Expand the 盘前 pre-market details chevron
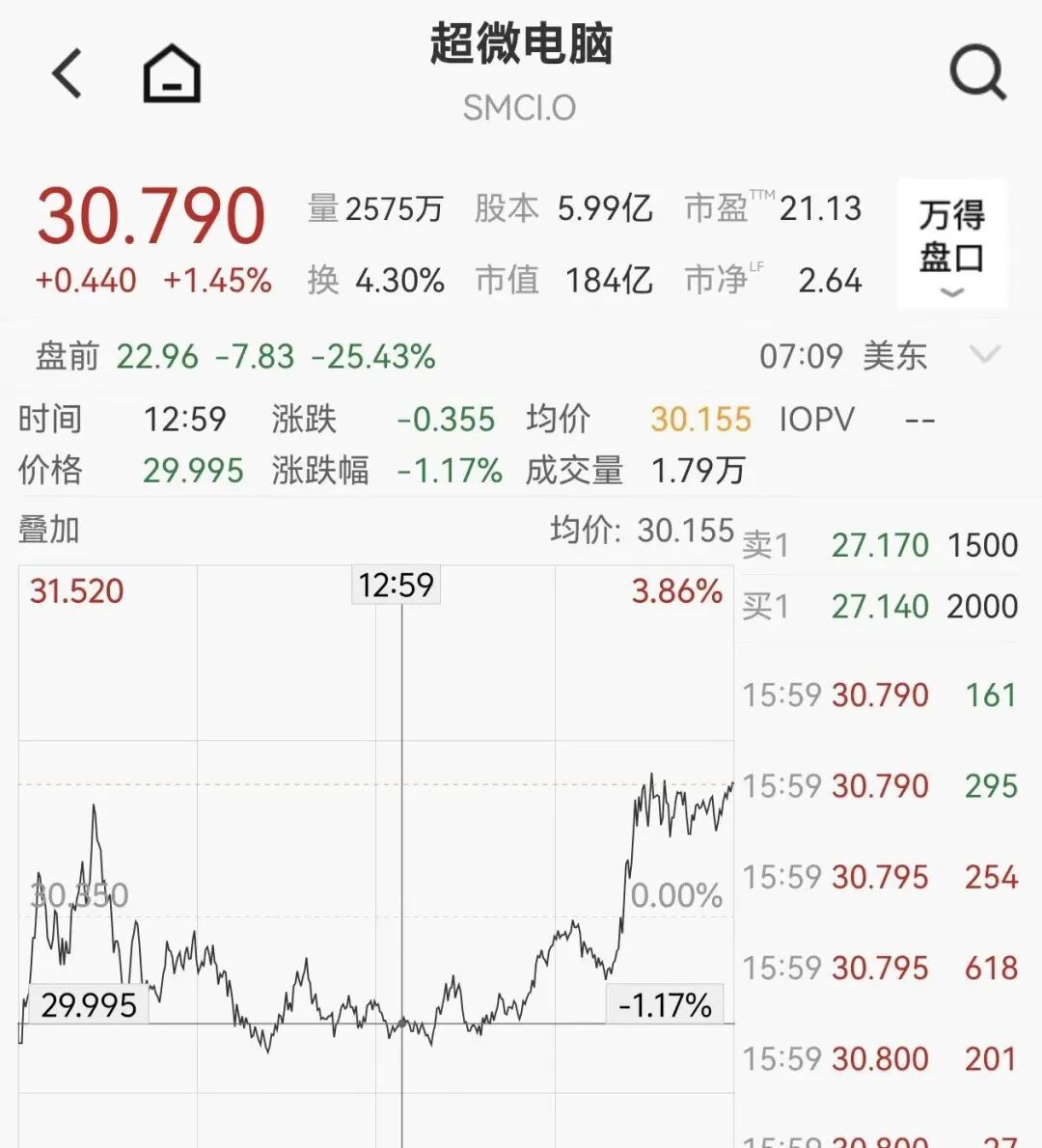Image resolution: width=1042 pixels, height=1148 pixels. coord(984,355)
